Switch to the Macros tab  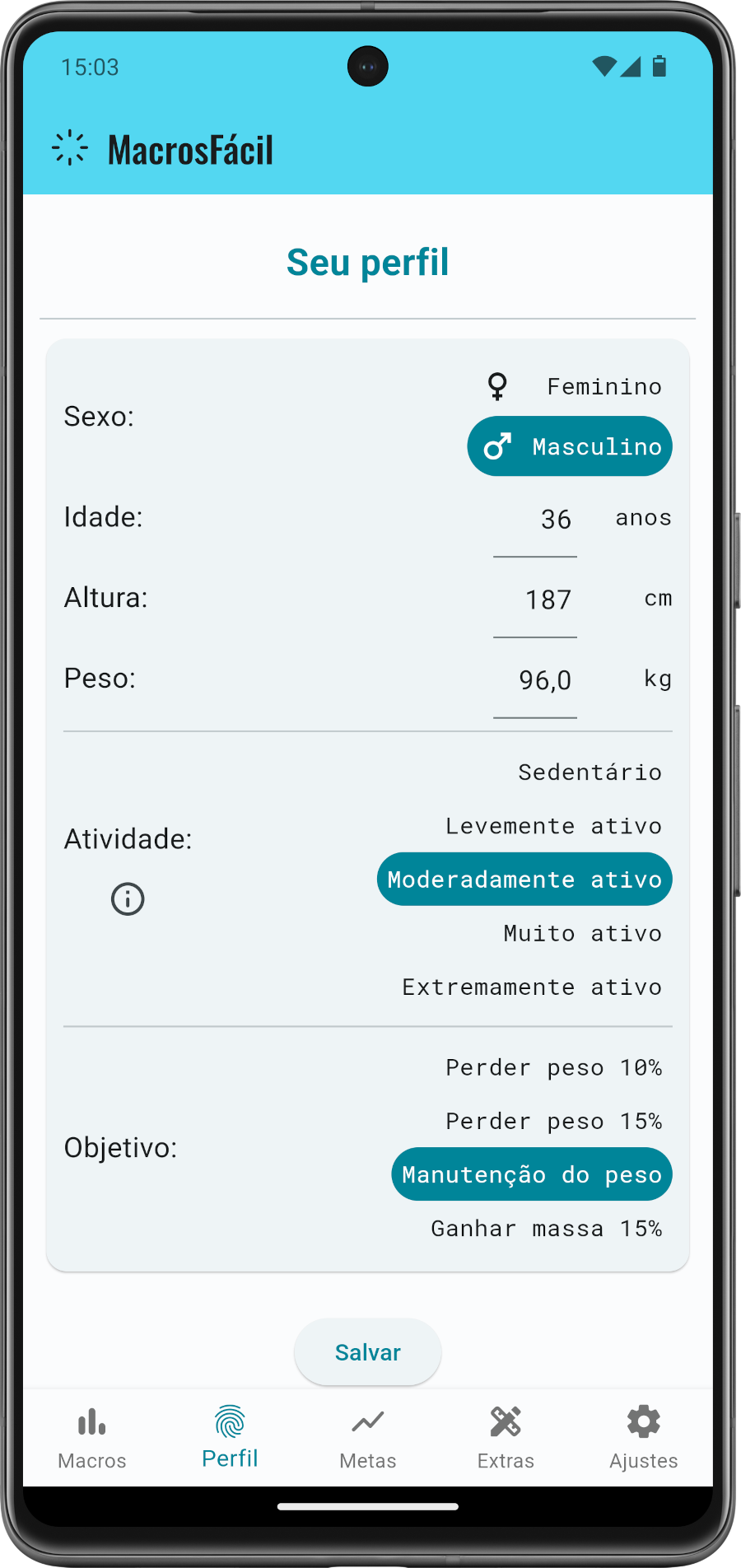pyautogui.click(x=92, y=1438)
